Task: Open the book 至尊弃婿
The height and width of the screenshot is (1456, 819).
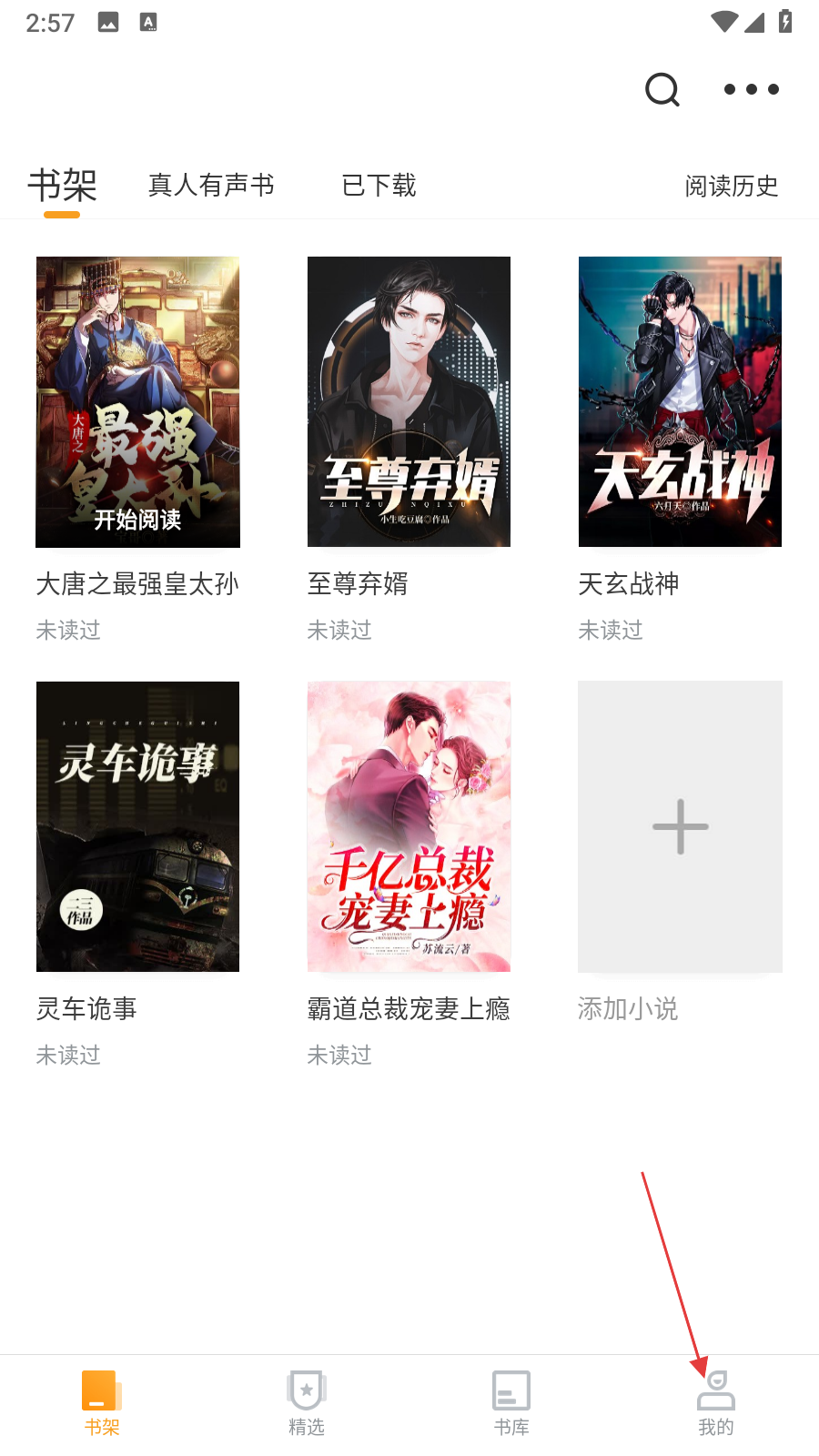Action: [x=409, y=401]
